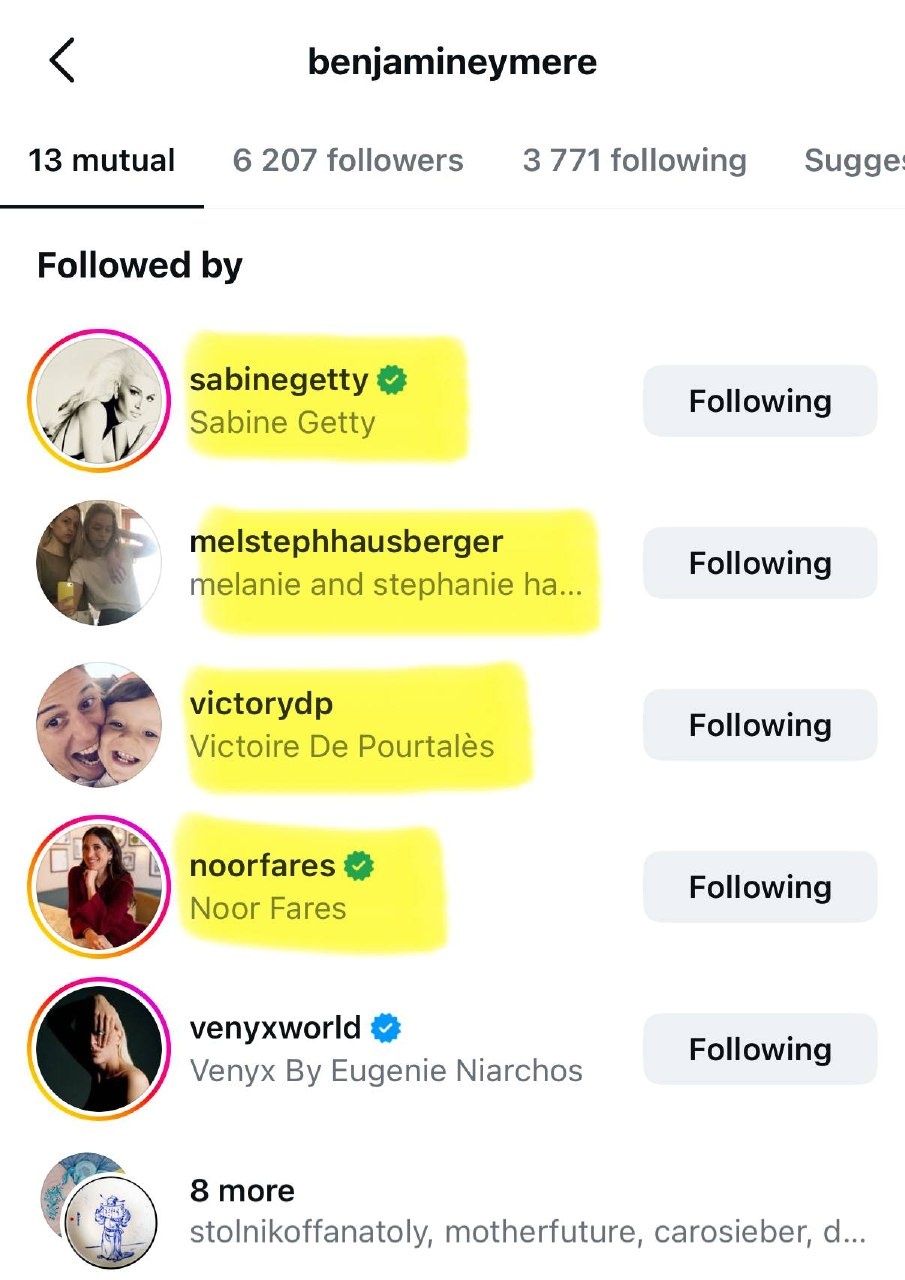Select the 13 mutual tab
Screen dimensions: 905x1280
(x=101, y=161)
